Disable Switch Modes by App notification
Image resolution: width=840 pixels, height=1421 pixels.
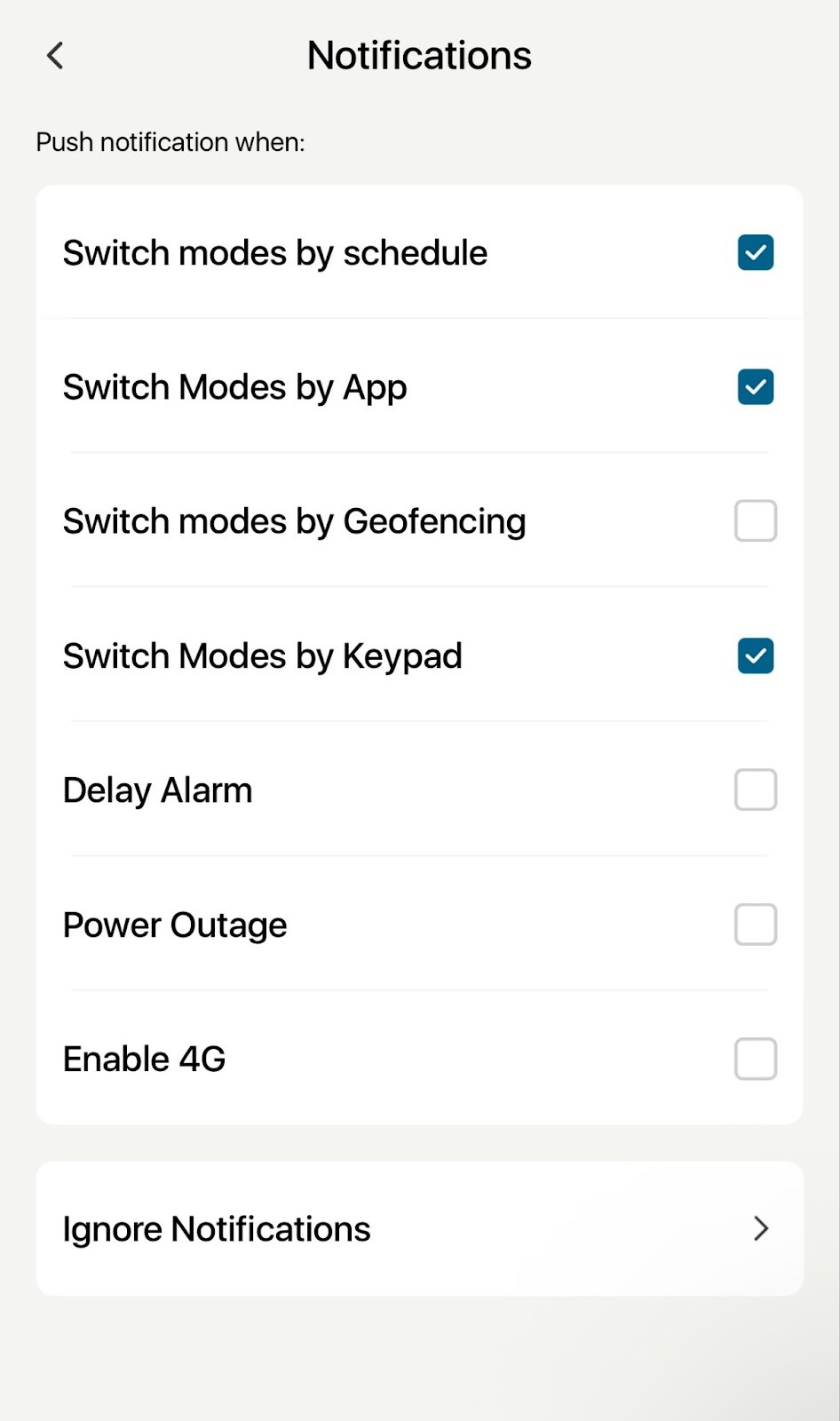(x=755, y=387)
